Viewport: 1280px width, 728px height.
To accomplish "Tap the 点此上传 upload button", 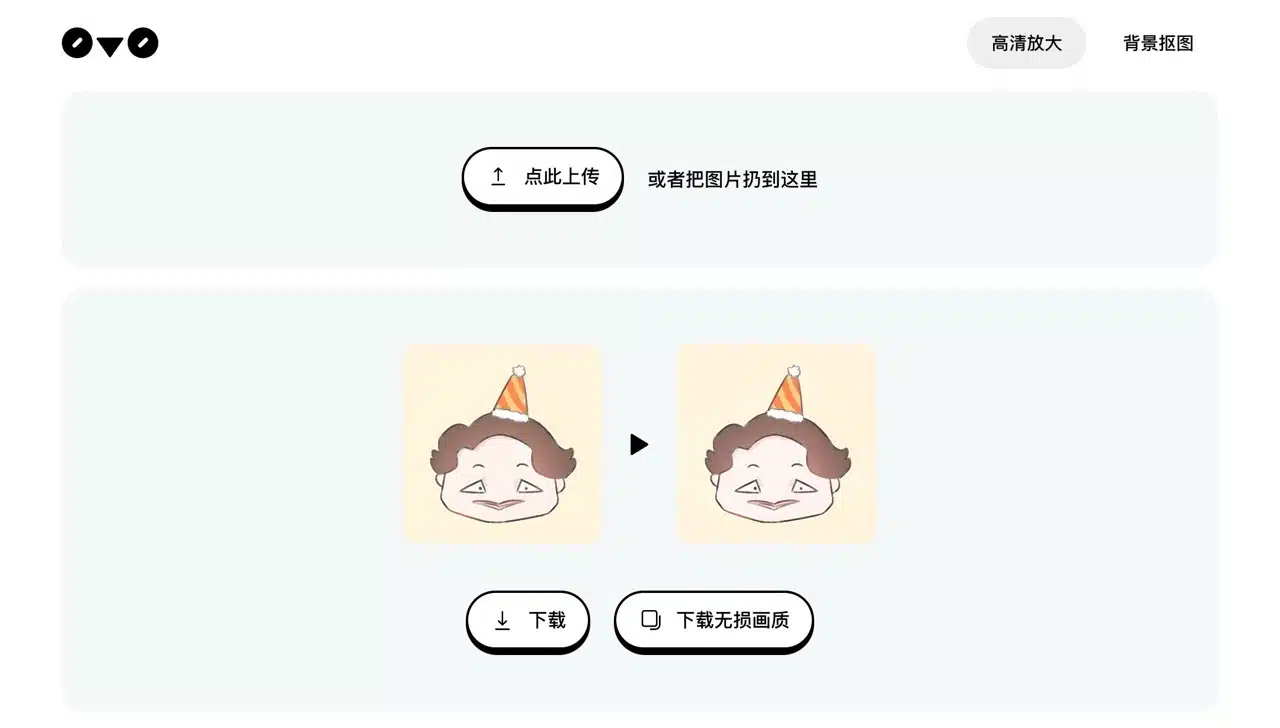I will [542, 177].
